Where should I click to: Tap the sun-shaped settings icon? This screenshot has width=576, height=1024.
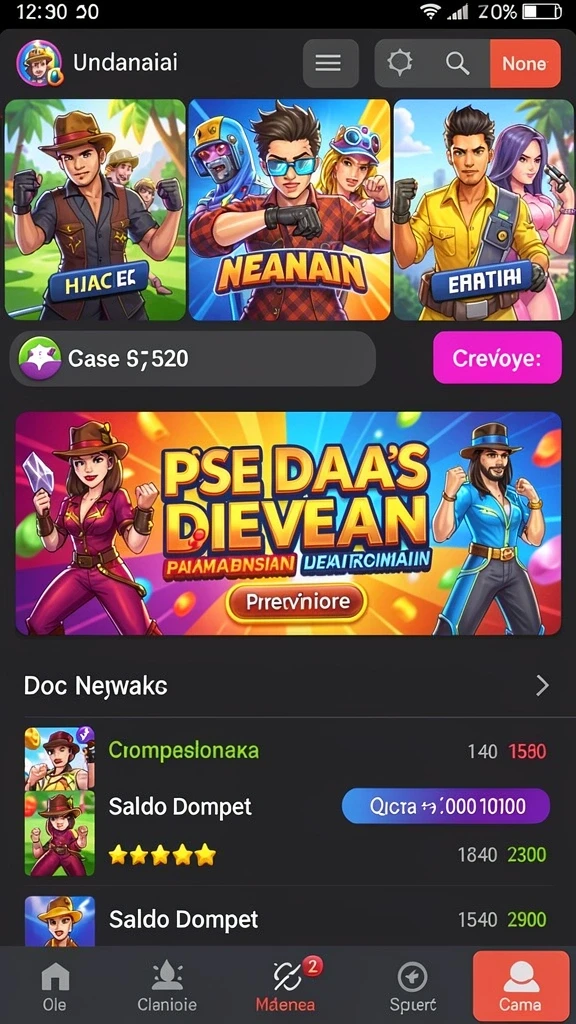[x=400, y=63]
